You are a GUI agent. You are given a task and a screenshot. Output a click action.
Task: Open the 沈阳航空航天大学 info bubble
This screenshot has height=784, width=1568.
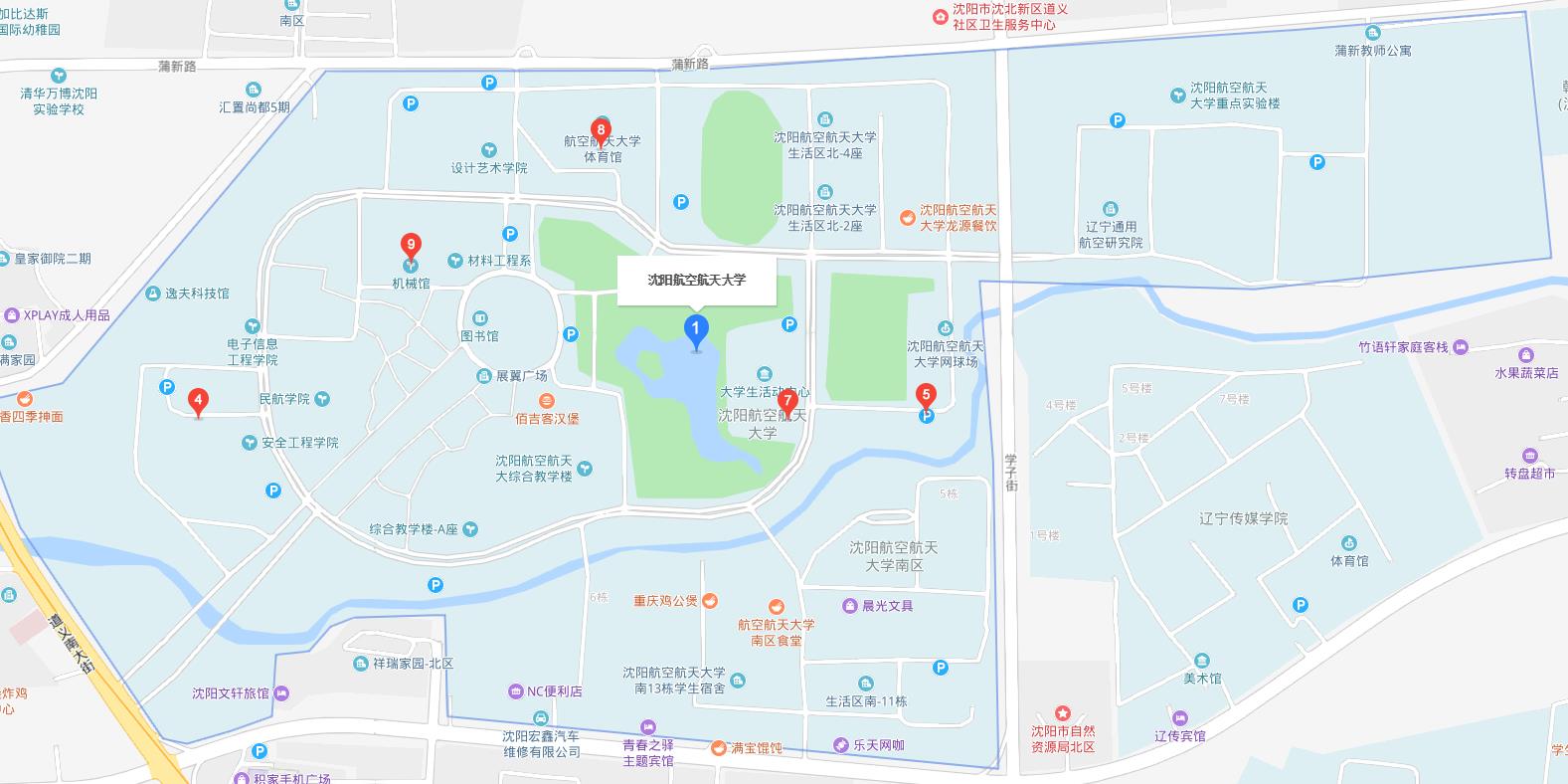pyautogui.click(x=696, y=281)
